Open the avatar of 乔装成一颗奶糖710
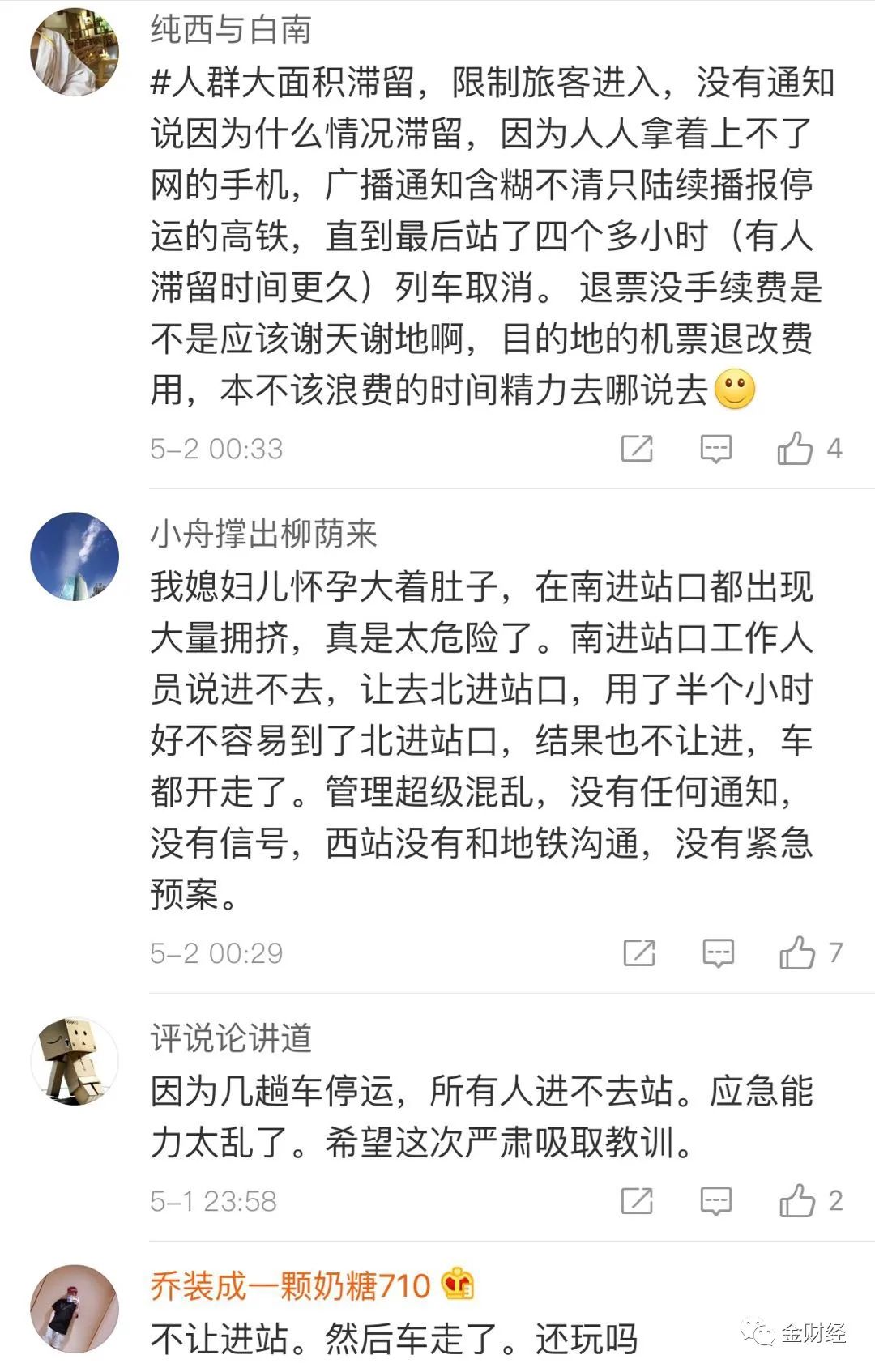 tap(75, 1309)
